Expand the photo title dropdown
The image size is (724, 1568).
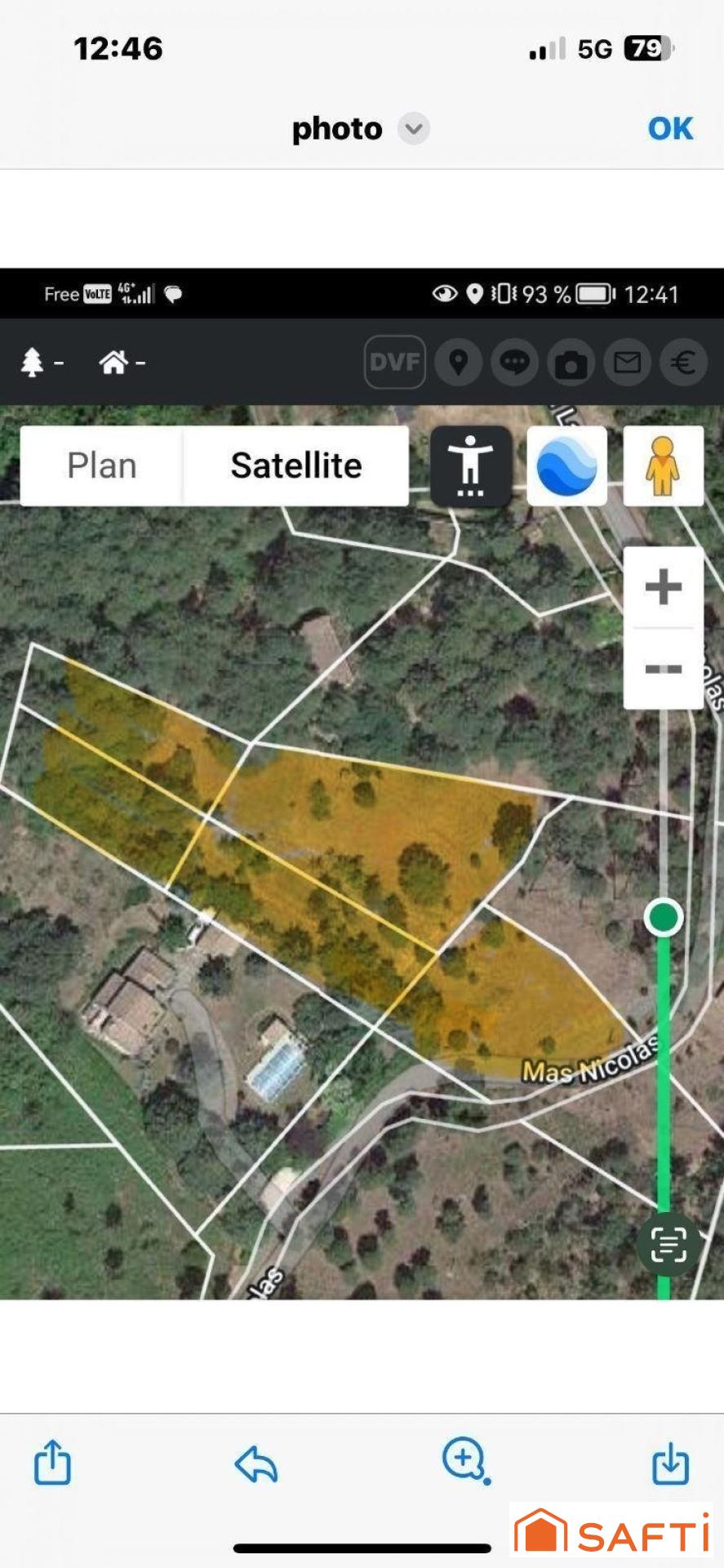[x=414, y=129]
